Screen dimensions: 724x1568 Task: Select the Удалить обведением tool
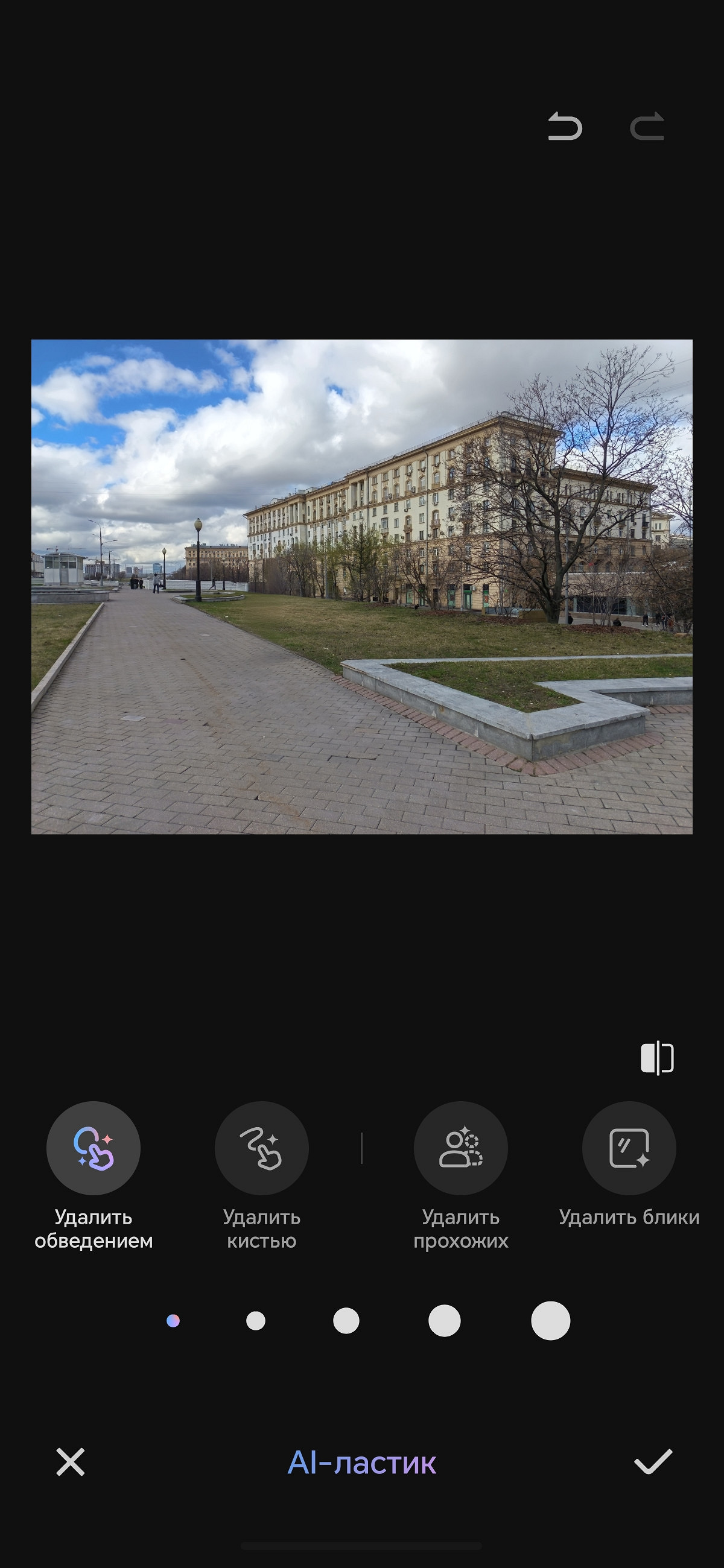point(93,1148)
